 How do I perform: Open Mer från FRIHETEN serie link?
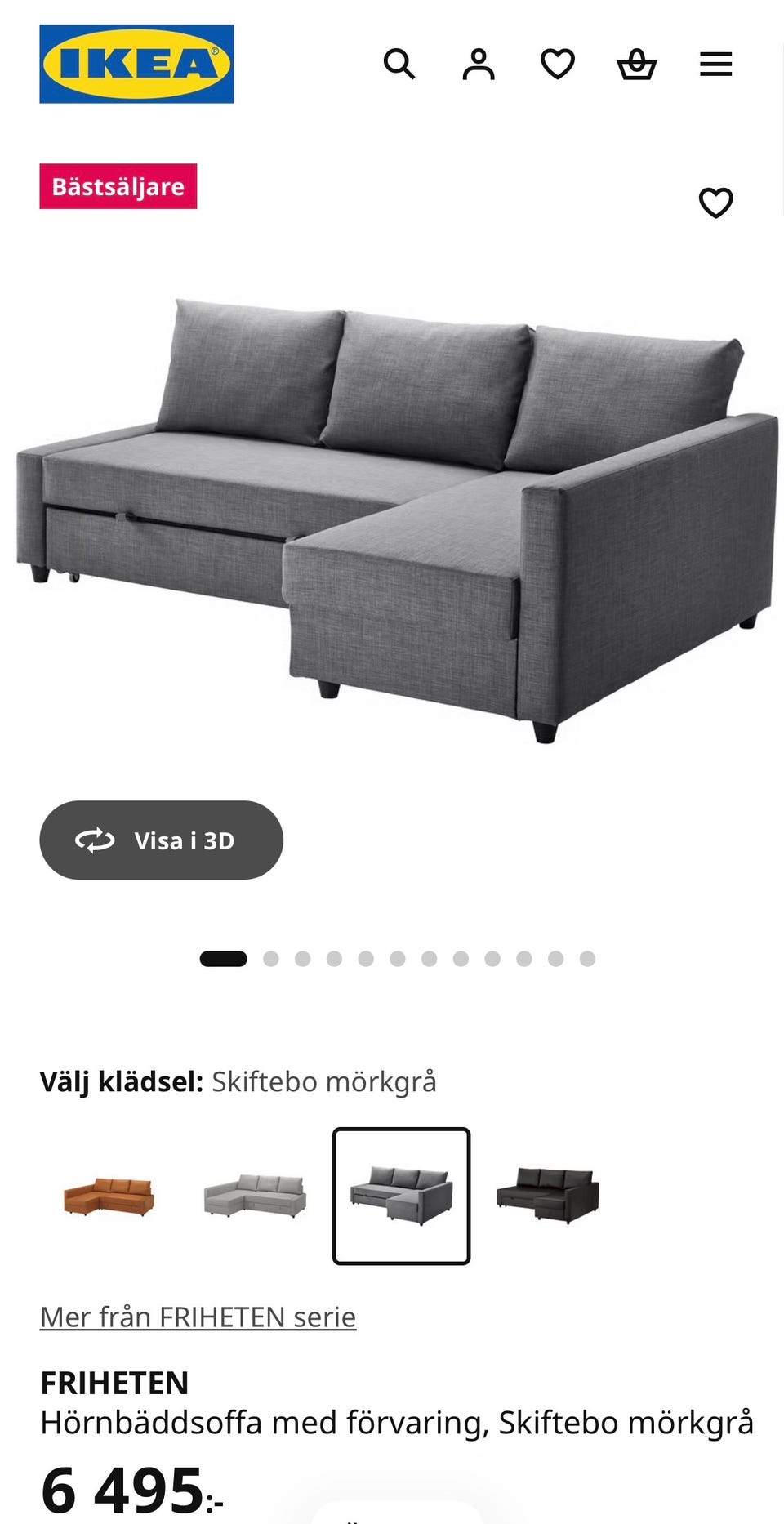[197, 1316]
